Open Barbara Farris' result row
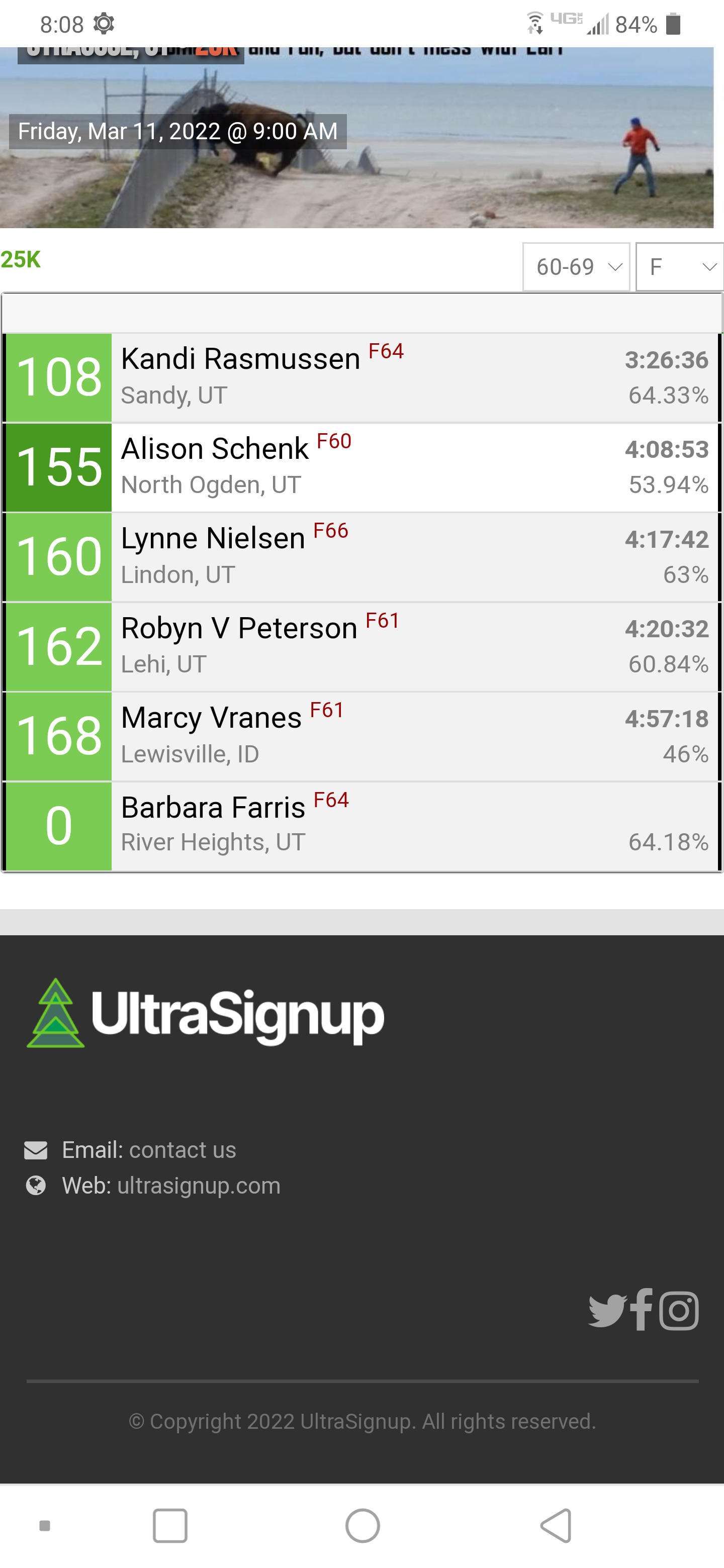Viewport: 724px width, 1568px height. (213, 808)
